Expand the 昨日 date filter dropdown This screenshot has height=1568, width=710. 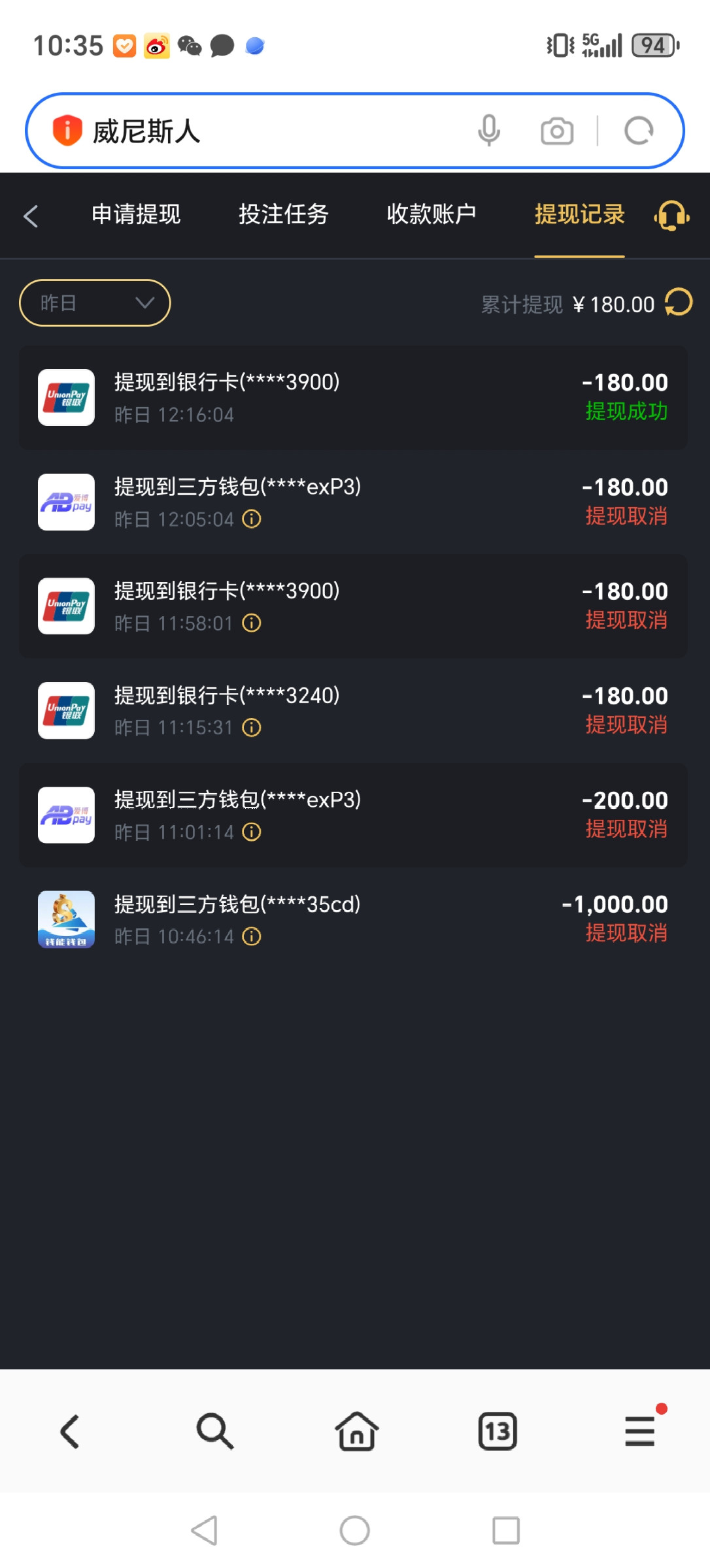tap(95, 303)
